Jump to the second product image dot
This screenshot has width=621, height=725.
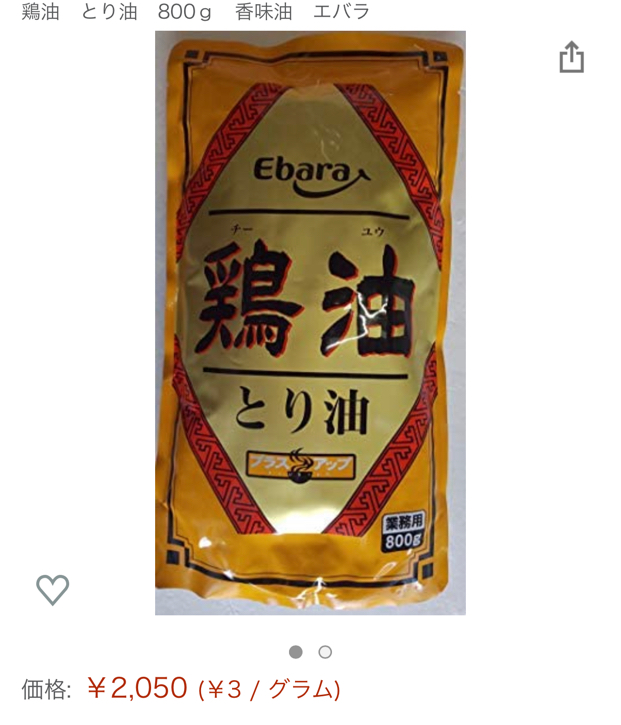[x=325, y=652]
